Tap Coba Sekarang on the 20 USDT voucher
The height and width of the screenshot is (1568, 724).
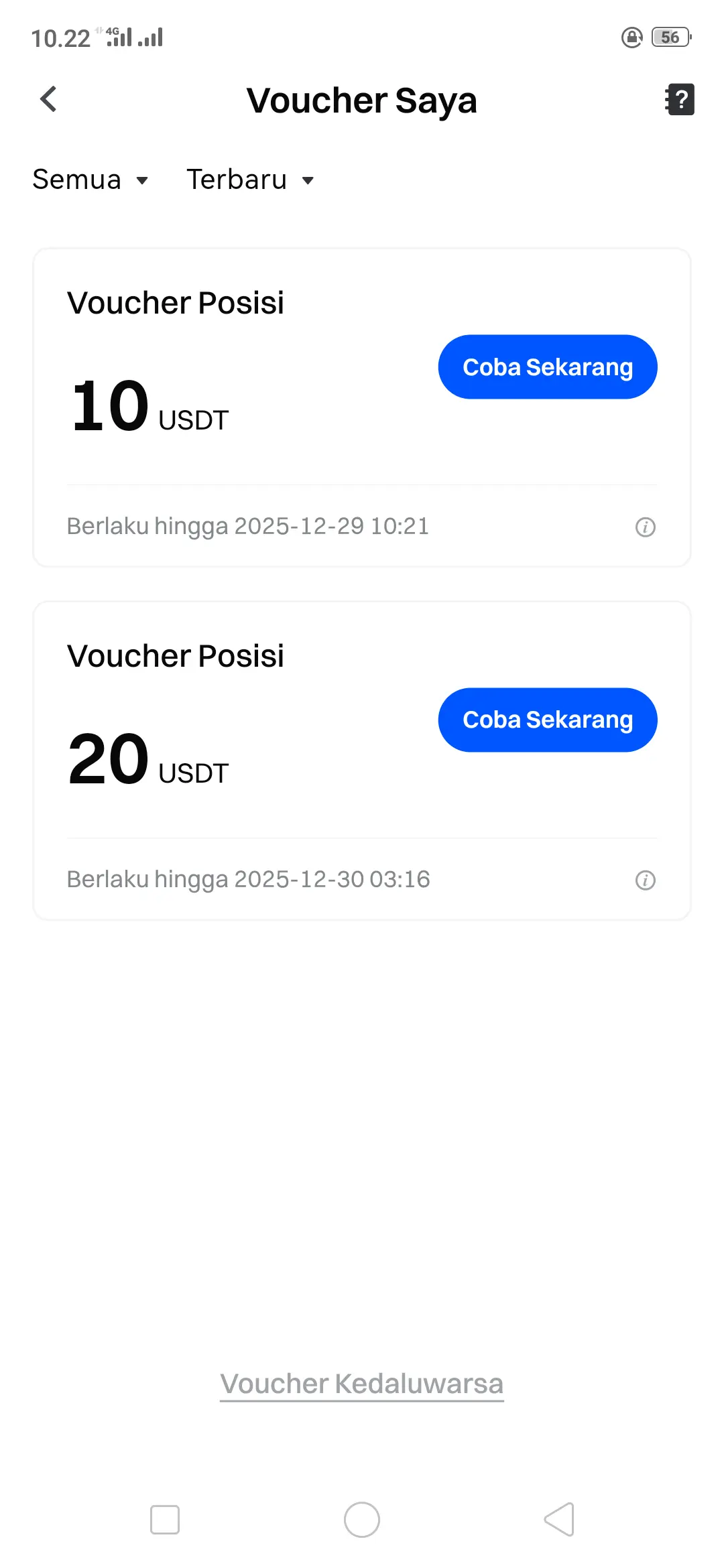coord(547,720)
